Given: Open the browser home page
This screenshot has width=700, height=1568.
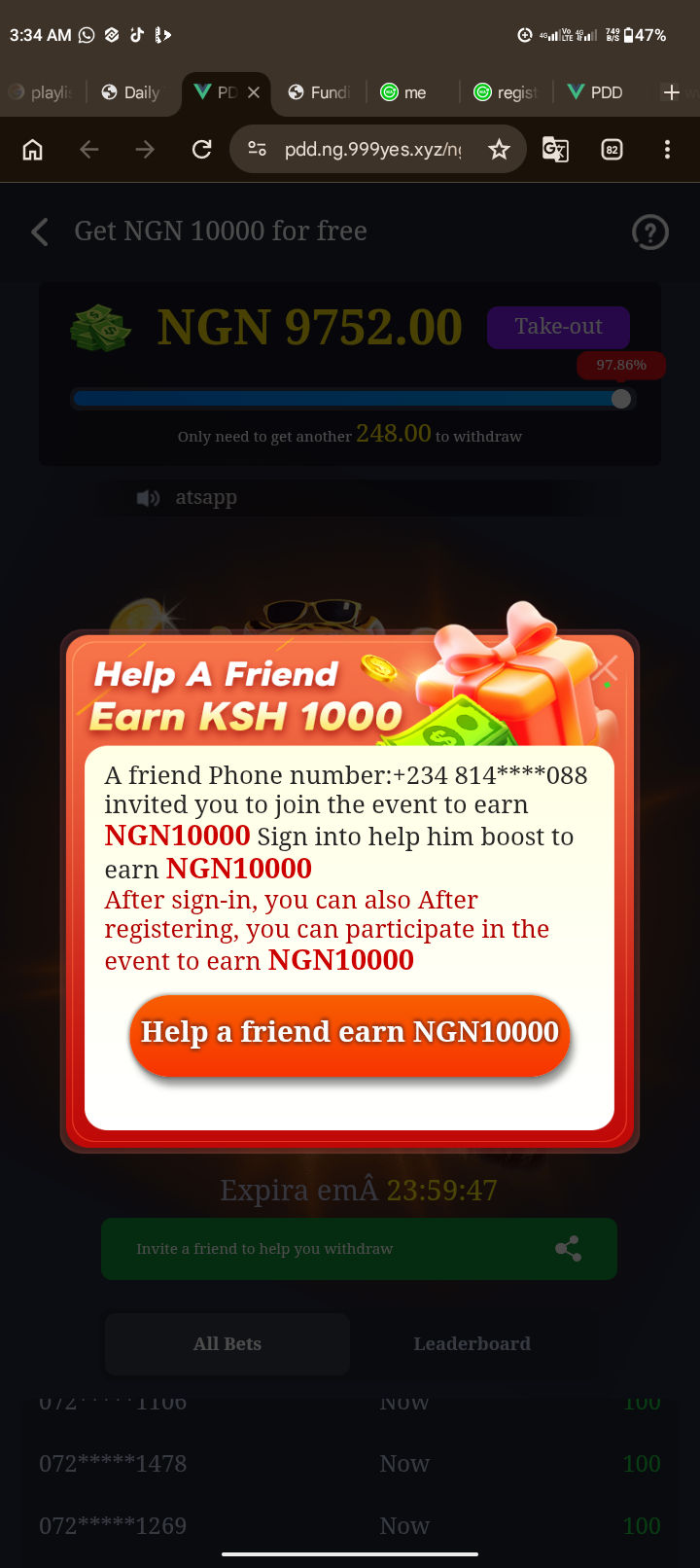Looking at the screenshot, I should pyautogui.click(x=33, y=149).
